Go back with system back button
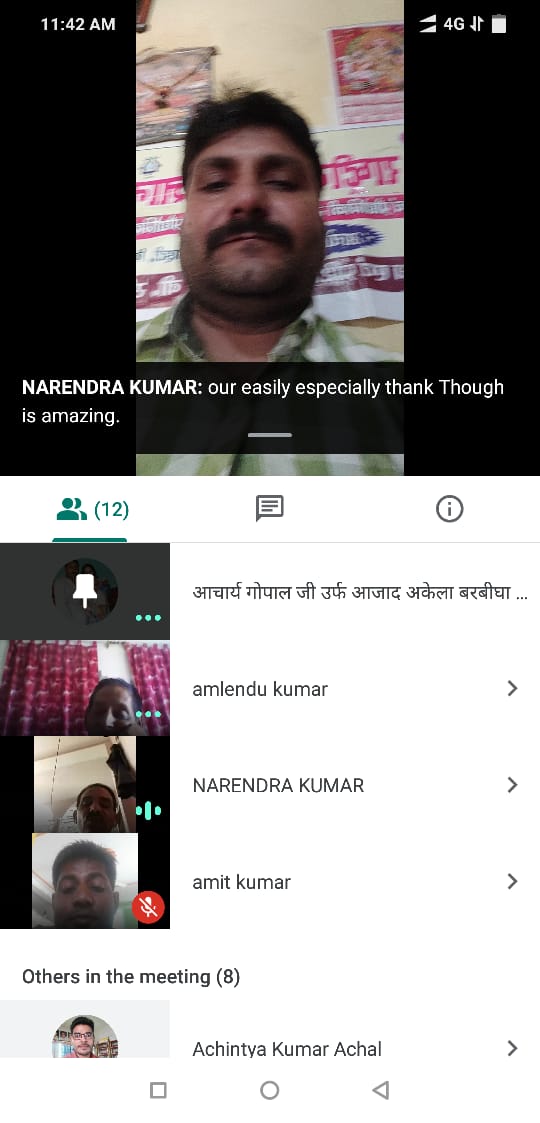Image resolution: width=540 pixels, height=1123 pixels. point(380,1090)
